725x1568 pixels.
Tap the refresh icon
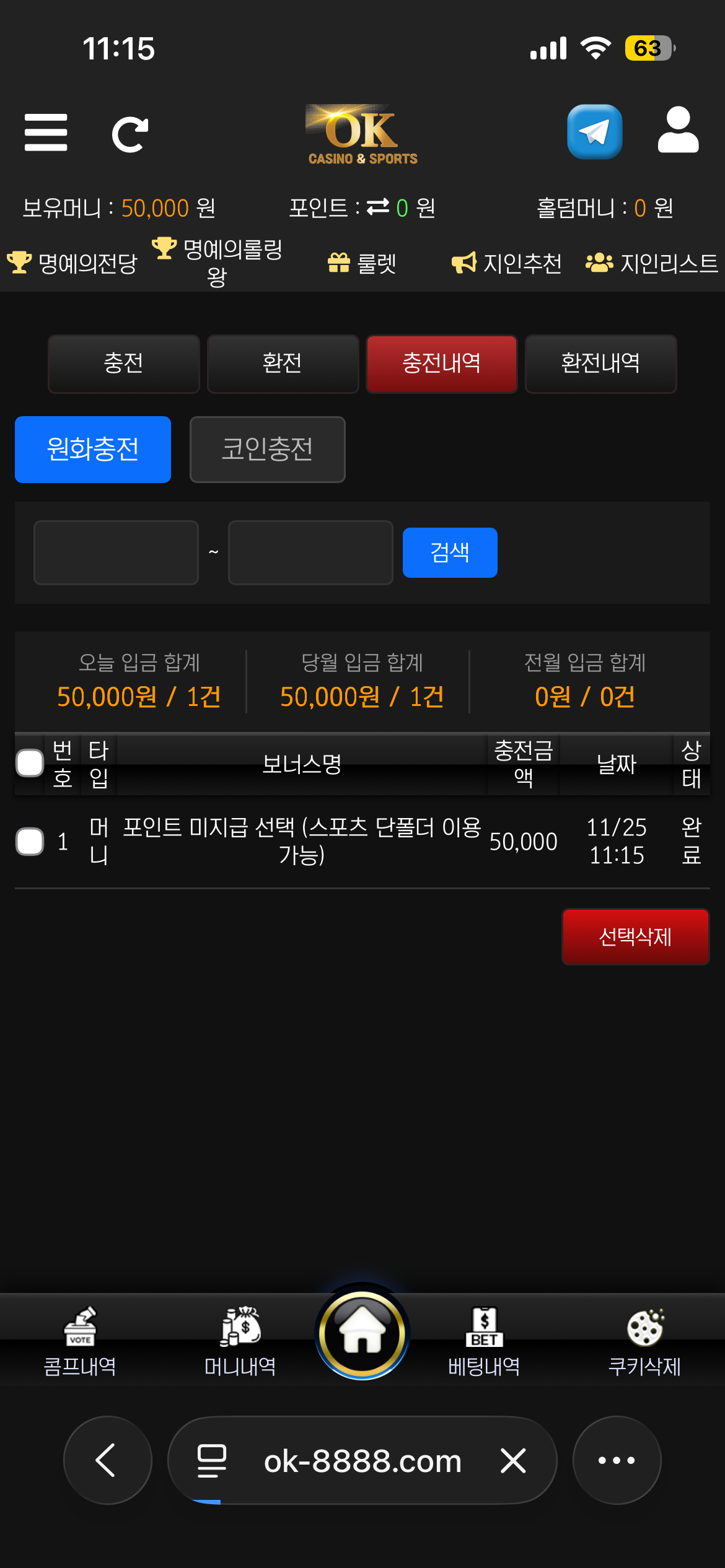click(130, 134)
